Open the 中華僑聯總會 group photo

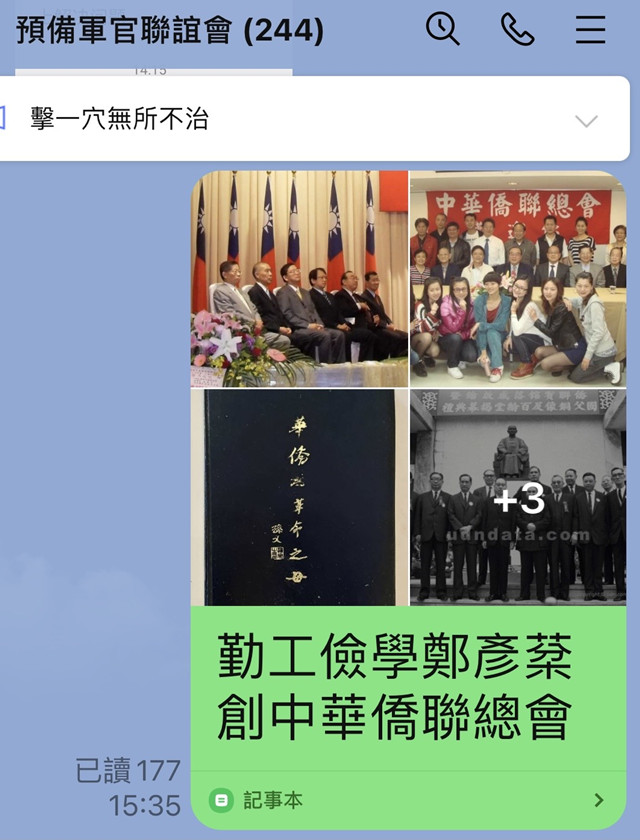pos(518,278)
